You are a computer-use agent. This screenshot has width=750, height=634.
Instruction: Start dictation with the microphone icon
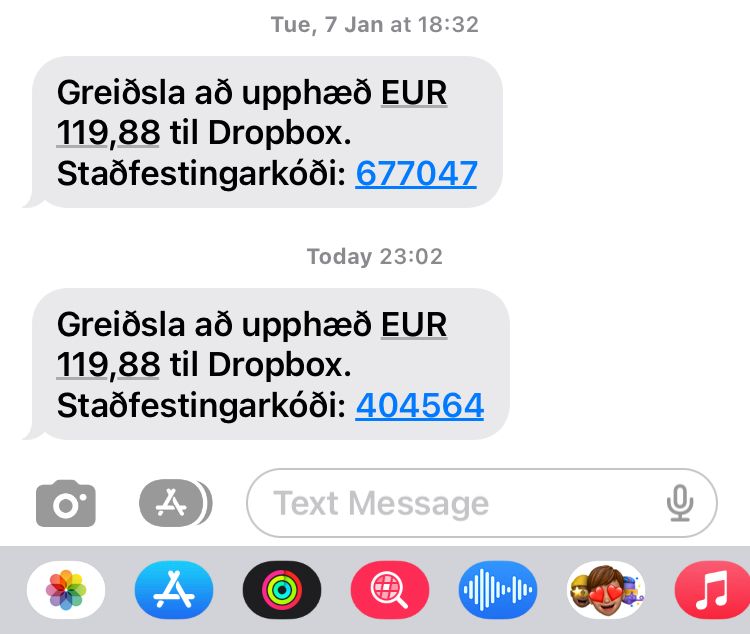[x=680, y=503]
